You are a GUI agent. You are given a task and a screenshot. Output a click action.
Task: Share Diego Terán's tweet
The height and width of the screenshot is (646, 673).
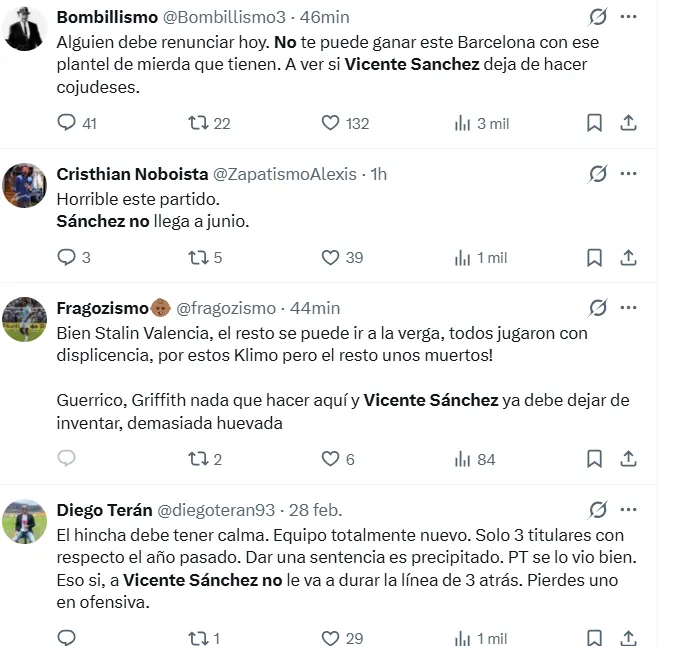628,638
